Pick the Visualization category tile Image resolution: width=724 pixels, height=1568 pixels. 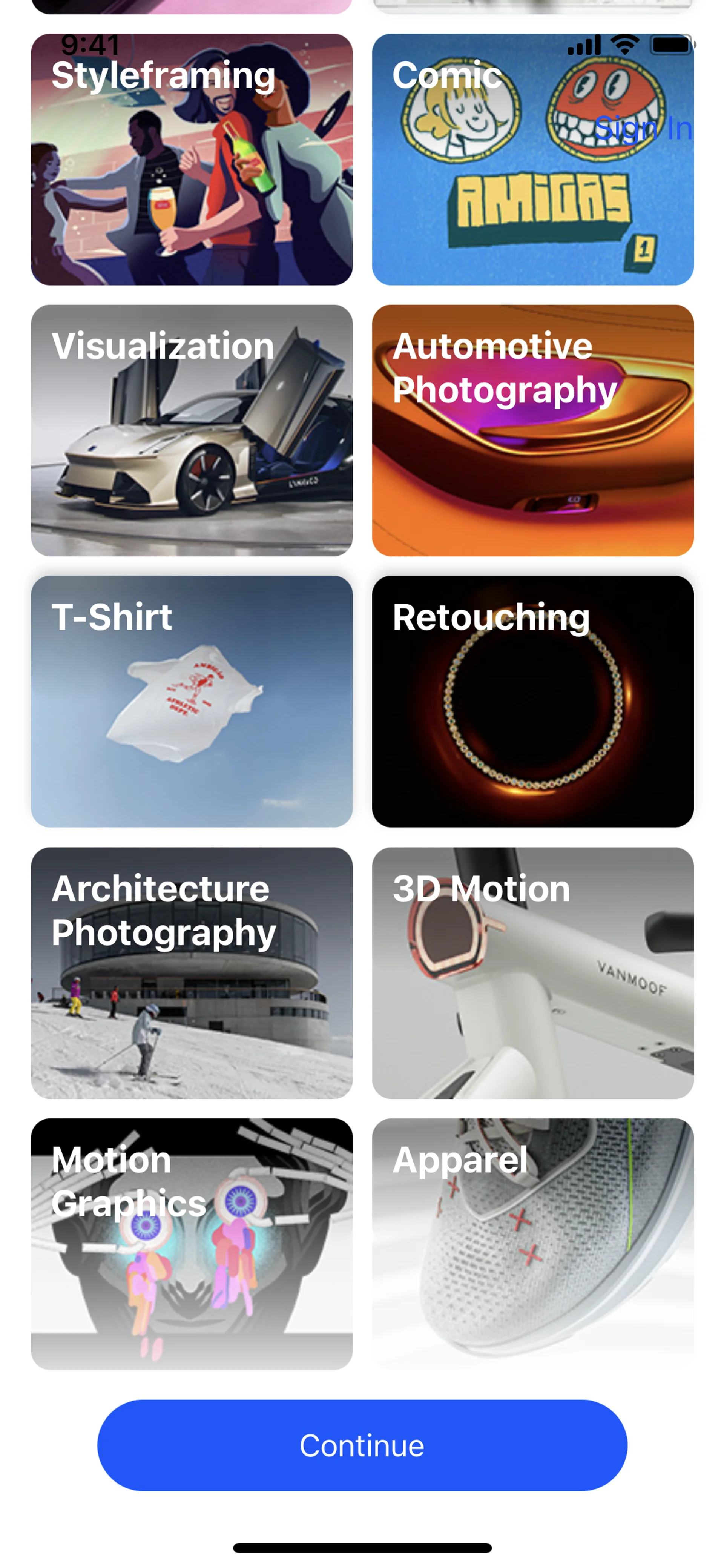click(192, 430)
